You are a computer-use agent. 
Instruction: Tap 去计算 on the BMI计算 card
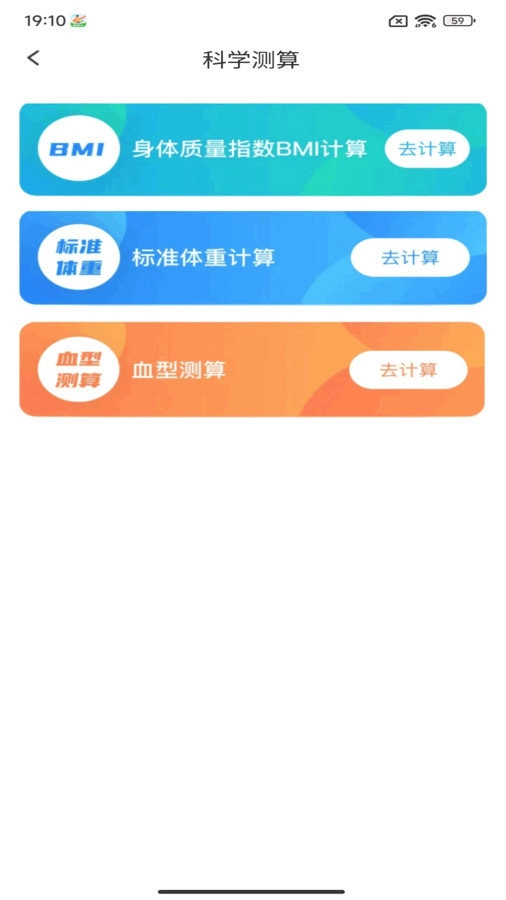pyautogui.click(x=427, y=149)
